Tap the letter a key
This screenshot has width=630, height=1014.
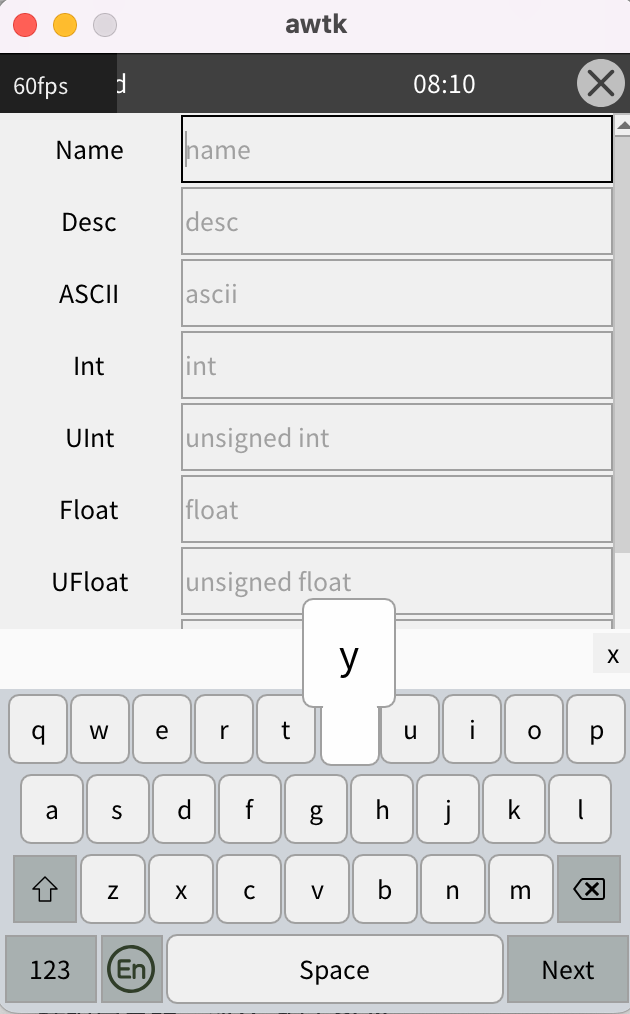point(52,809)
